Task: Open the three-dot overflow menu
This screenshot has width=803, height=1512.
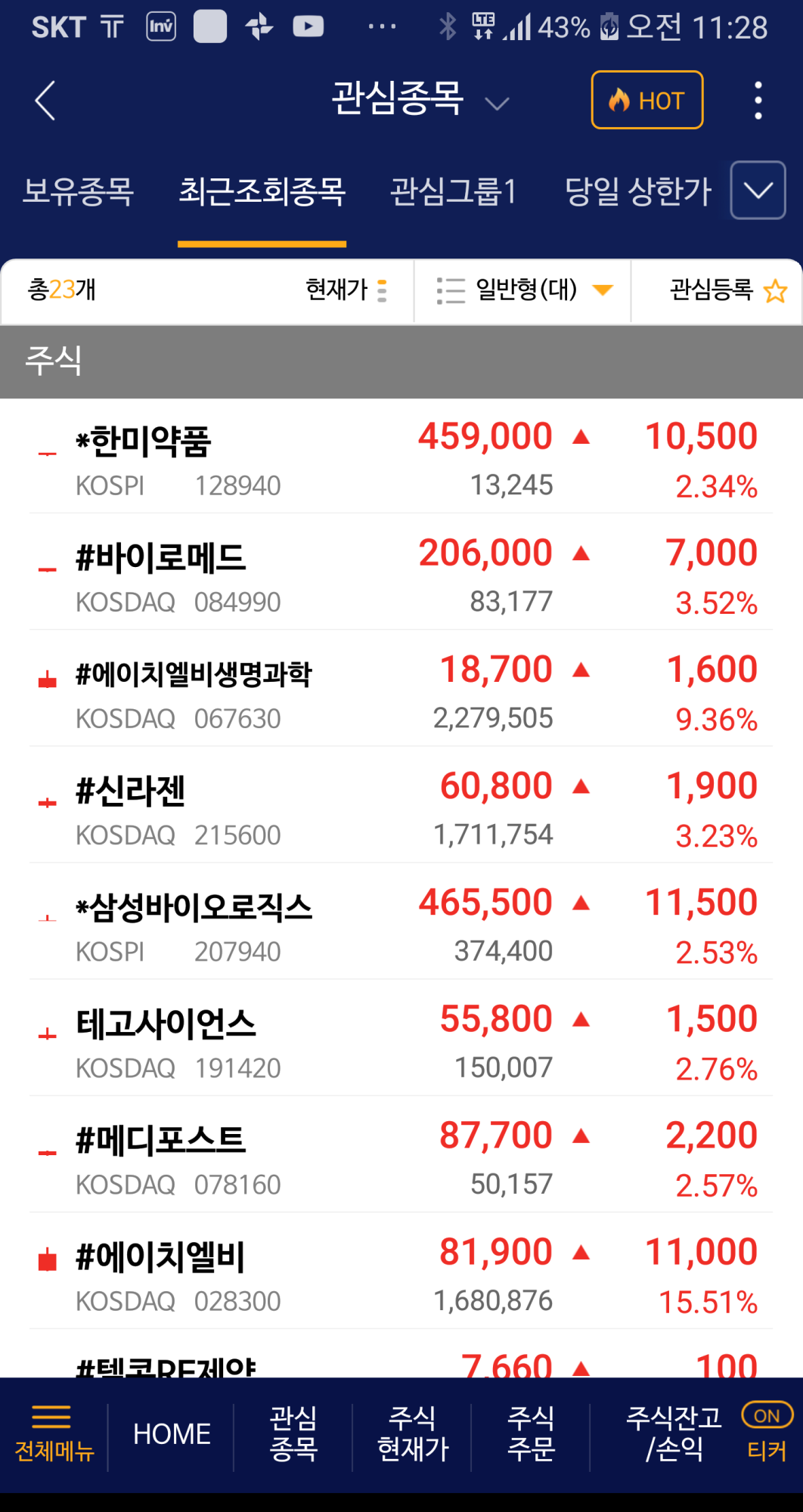Action: coord(758,101)
